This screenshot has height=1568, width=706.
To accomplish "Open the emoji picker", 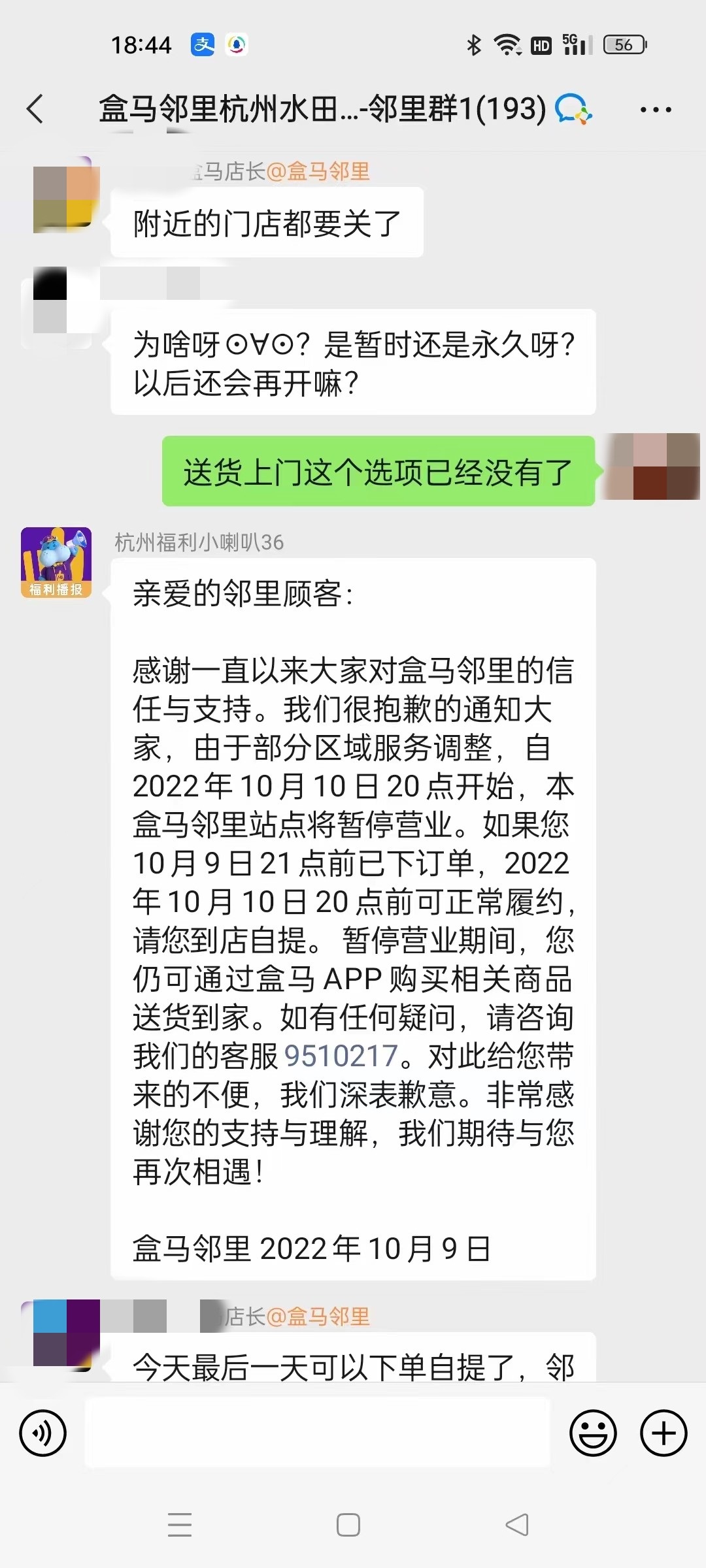I will tap(593, 1433).
